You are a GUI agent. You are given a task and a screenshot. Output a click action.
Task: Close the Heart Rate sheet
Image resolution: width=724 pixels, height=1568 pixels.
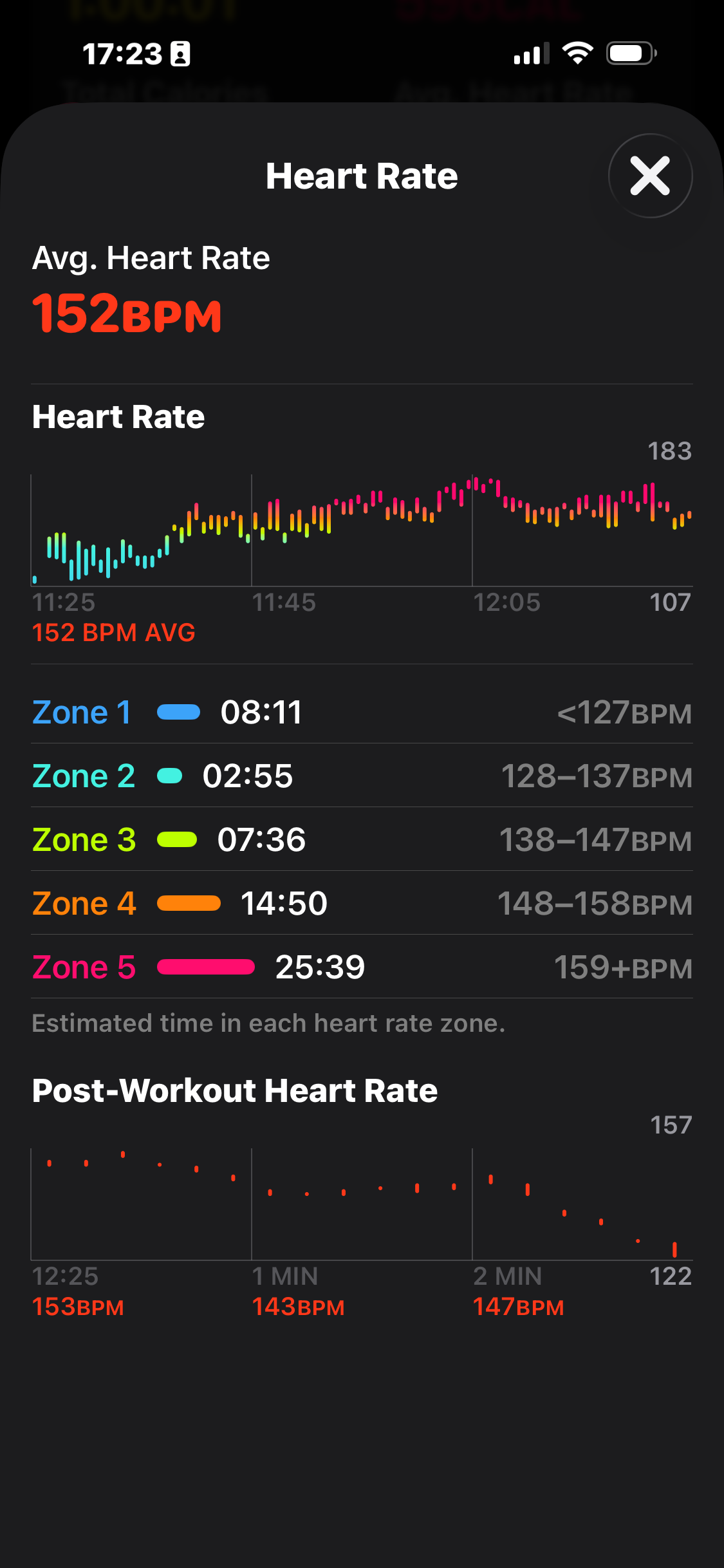650,176
